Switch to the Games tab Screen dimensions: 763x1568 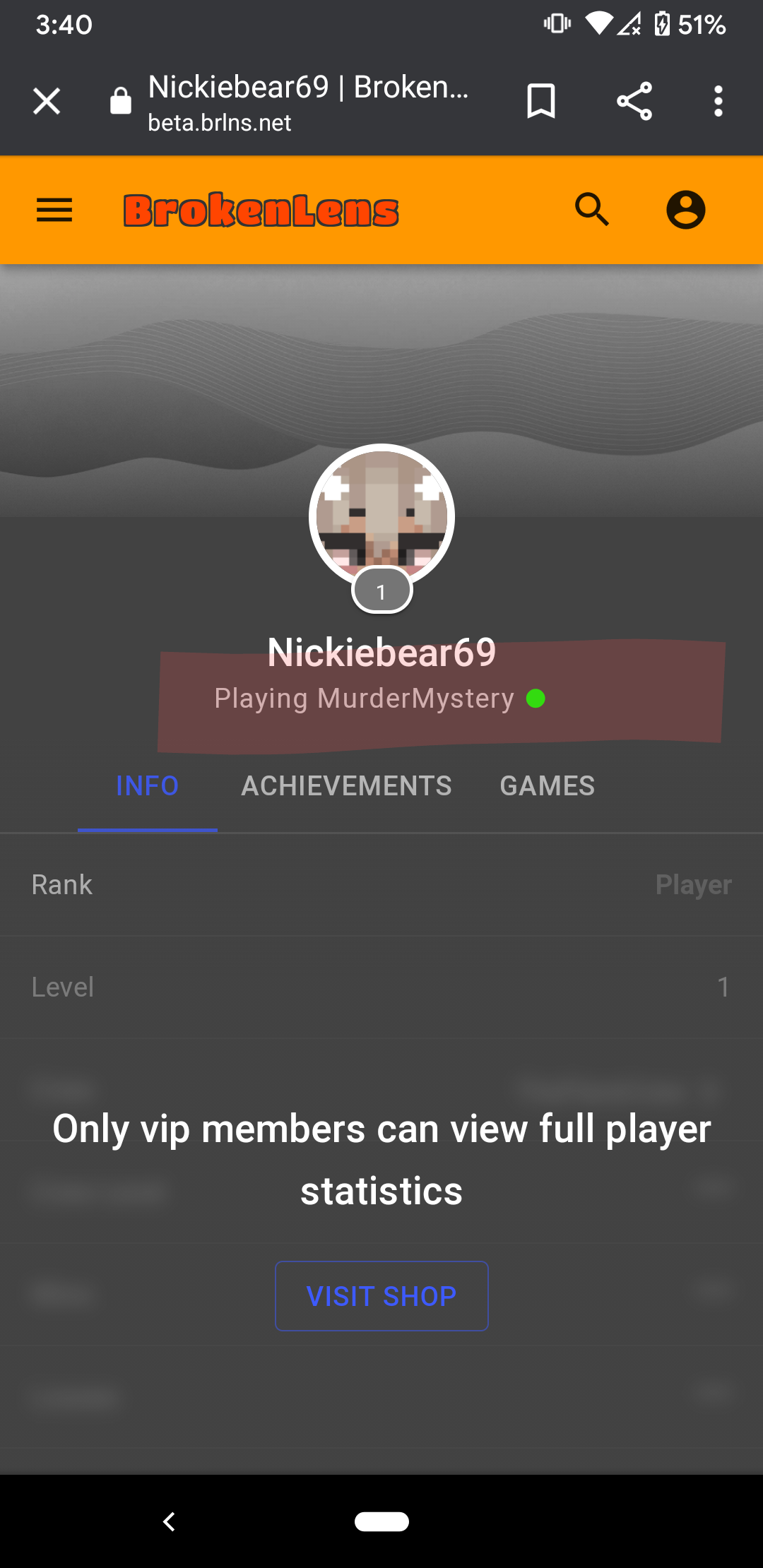(x=548, y=786)
